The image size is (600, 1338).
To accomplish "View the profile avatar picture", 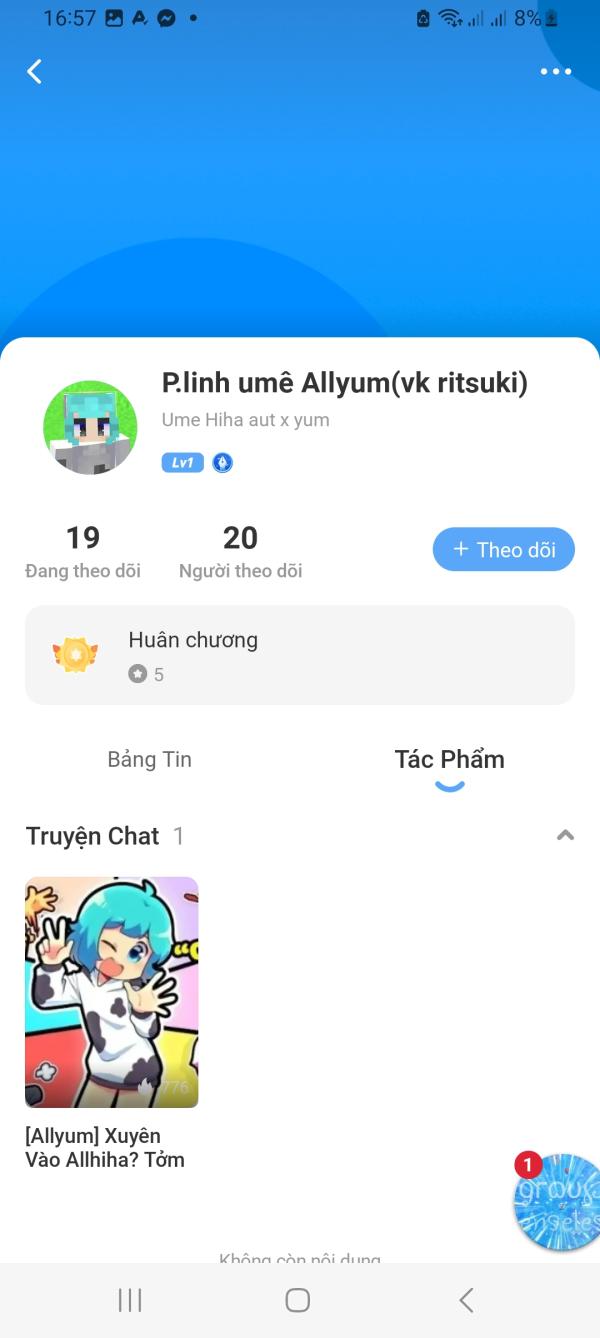I will coord(90,427).
